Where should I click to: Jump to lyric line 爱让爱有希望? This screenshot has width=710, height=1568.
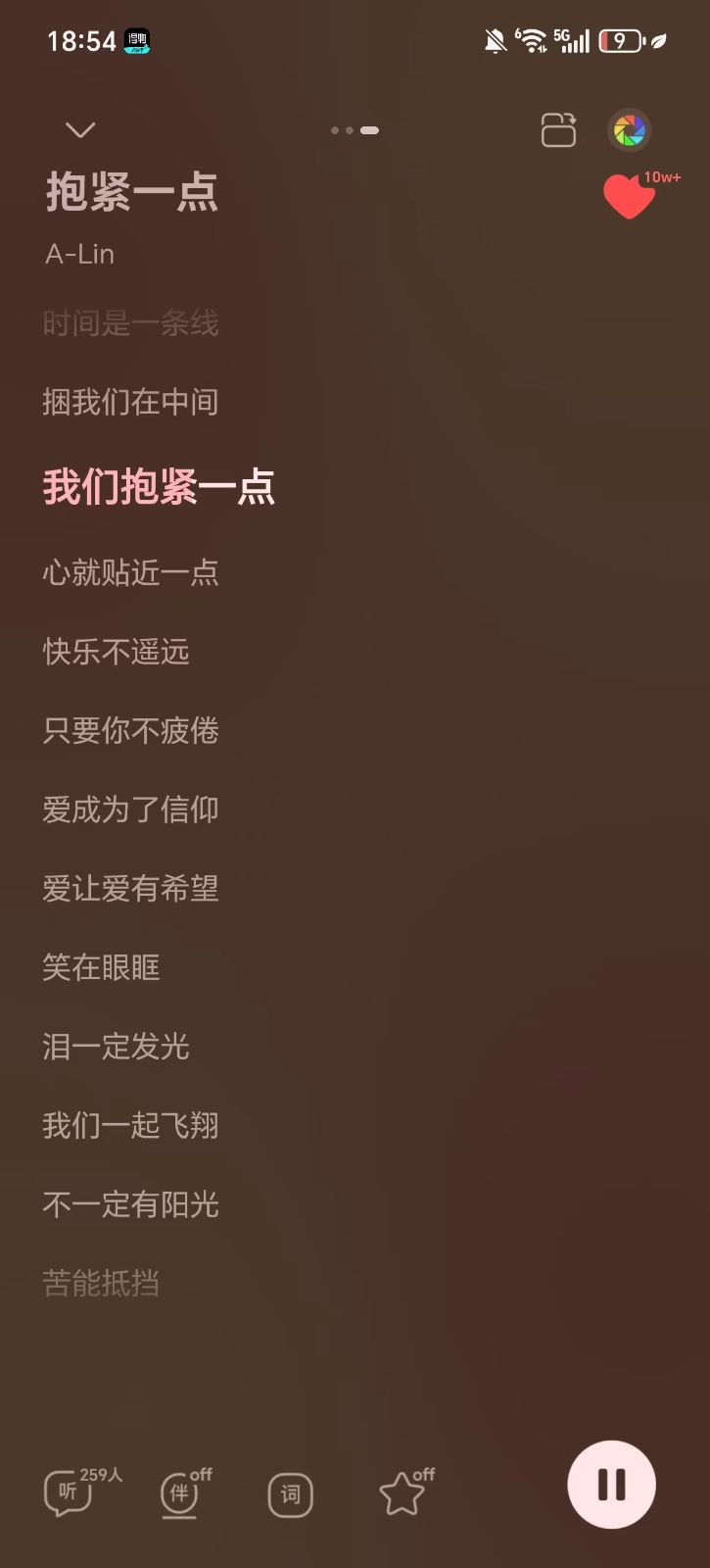tap(130, 889)
